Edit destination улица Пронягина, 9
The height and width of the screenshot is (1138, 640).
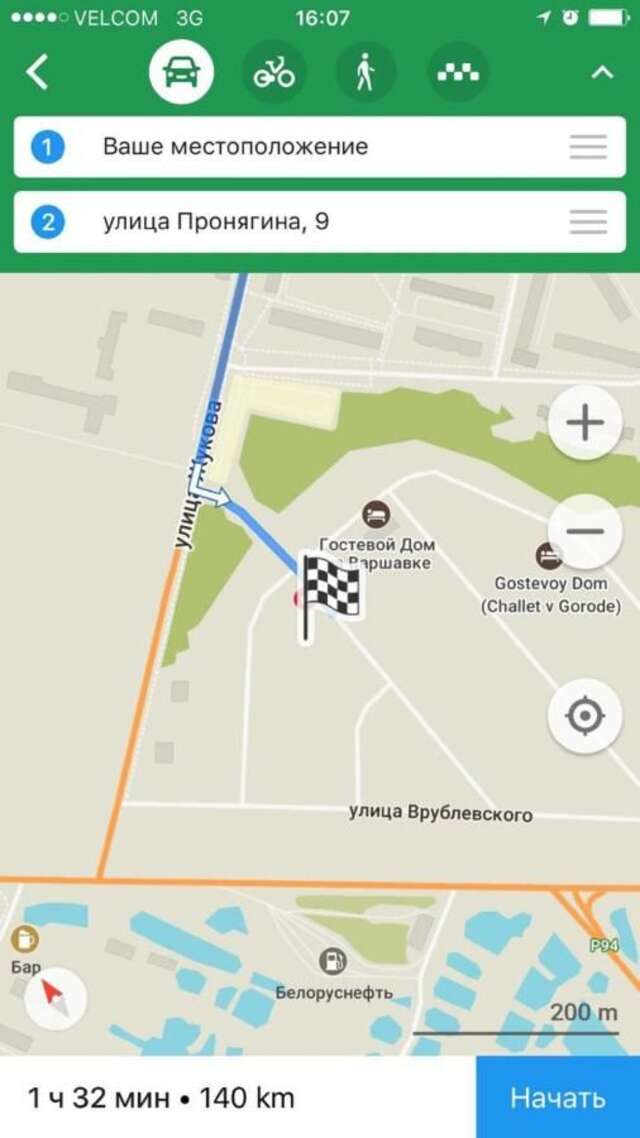(x=300, y=222)
